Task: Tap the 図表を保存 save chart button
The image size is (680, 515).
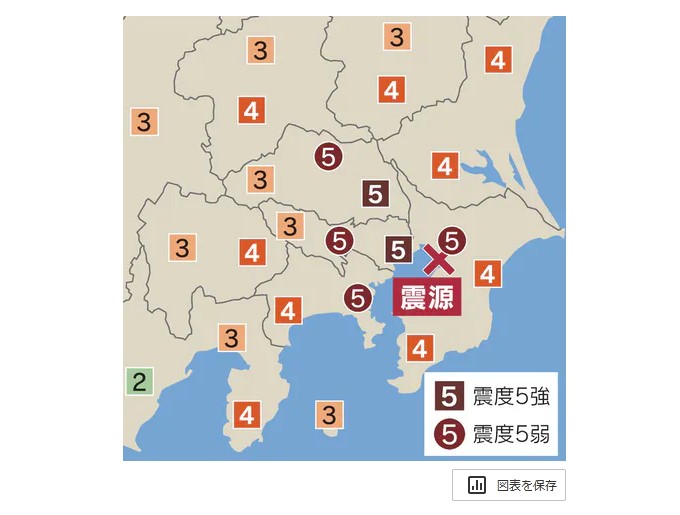Action: pos(509,485)
